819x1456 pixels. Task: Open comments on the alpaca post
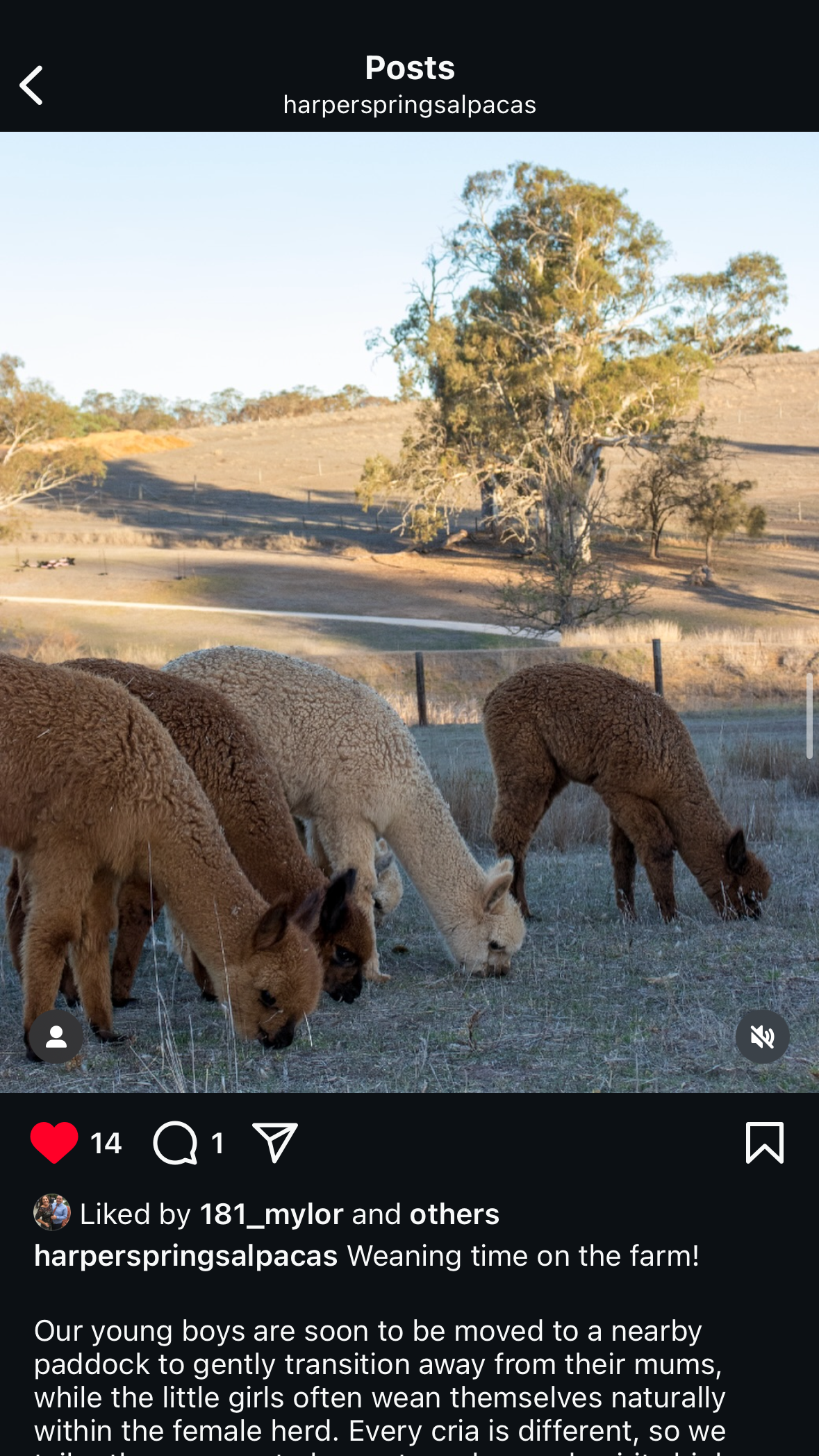[176, 1142]
